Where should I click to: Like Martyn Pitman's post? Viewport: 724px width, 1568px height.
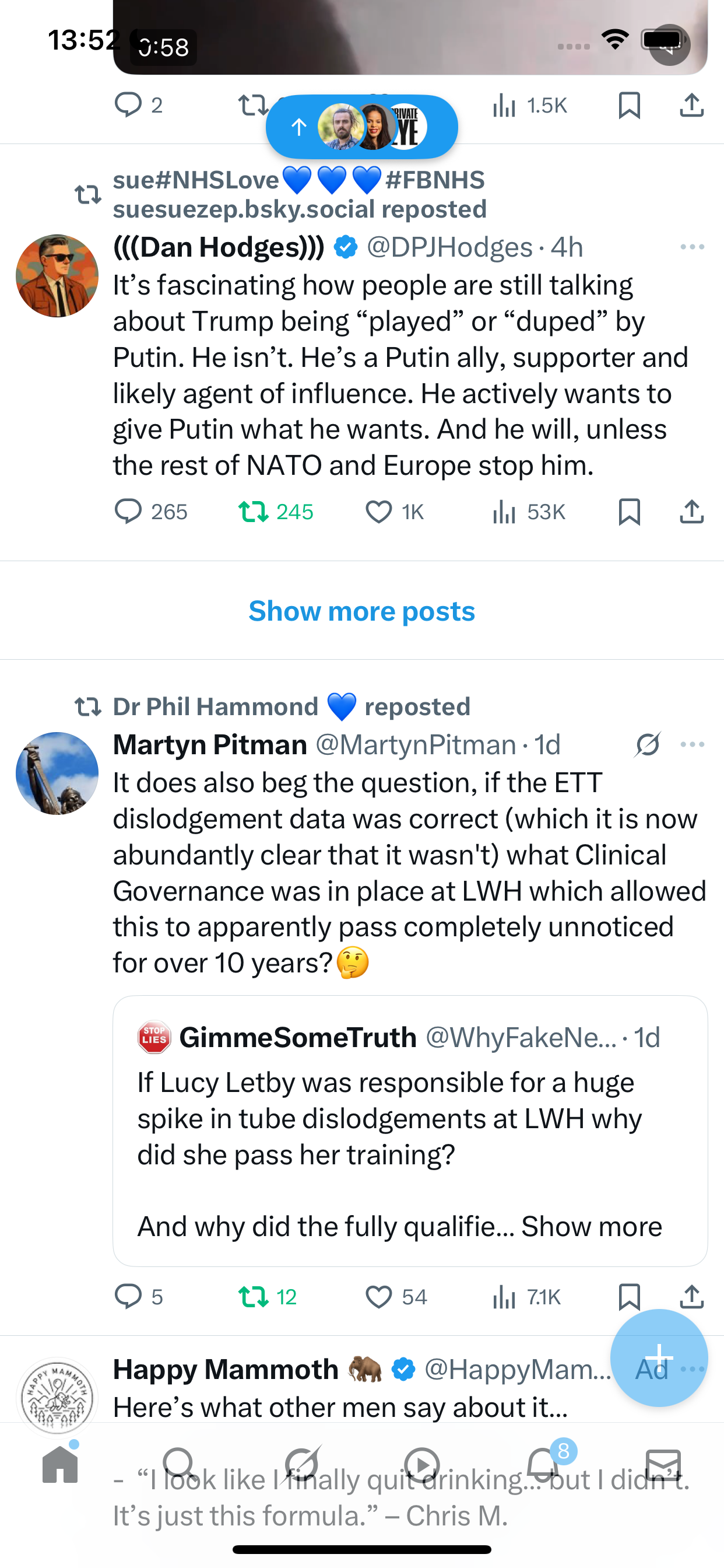[x=378, y=1297]
